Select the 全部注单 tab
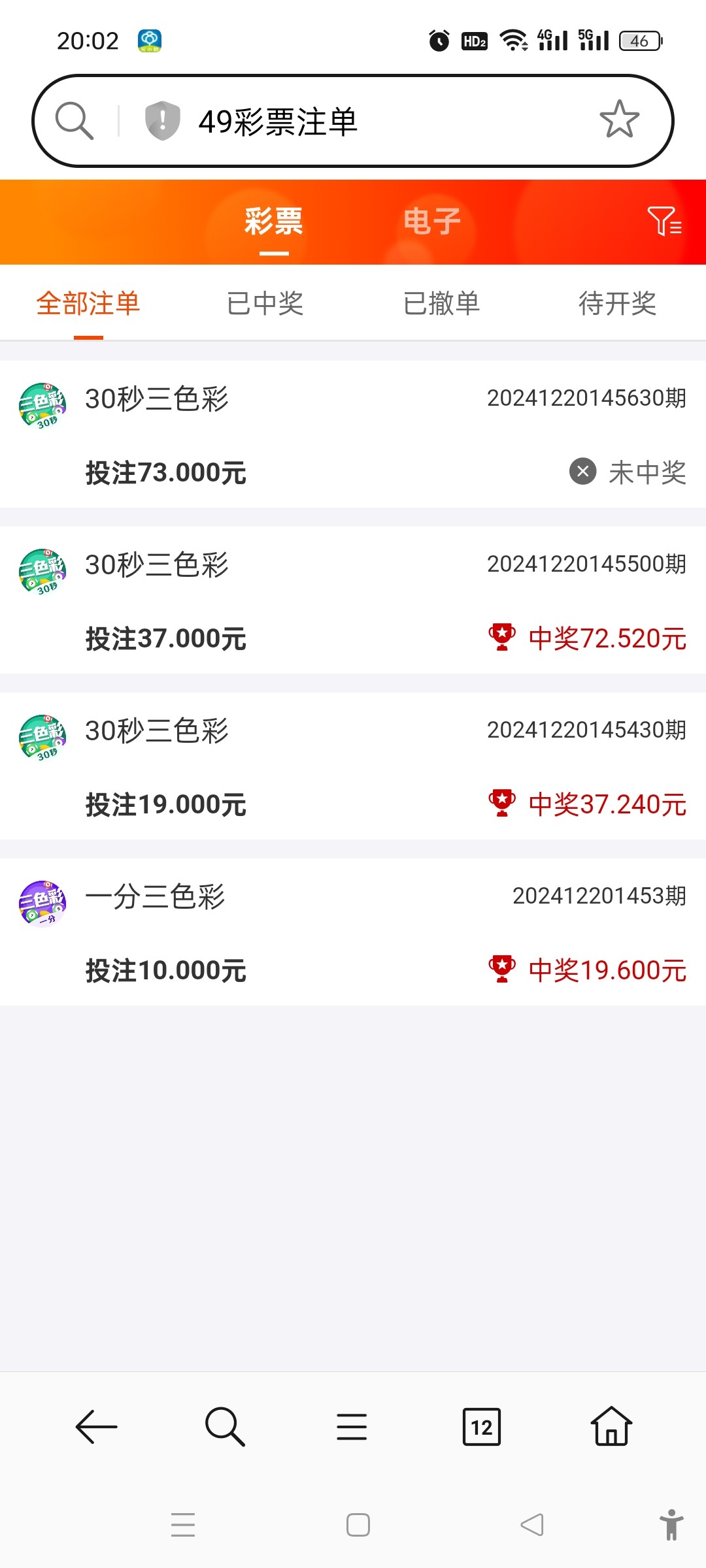This screenshot has height=1568, width=706. click(88, 303)
